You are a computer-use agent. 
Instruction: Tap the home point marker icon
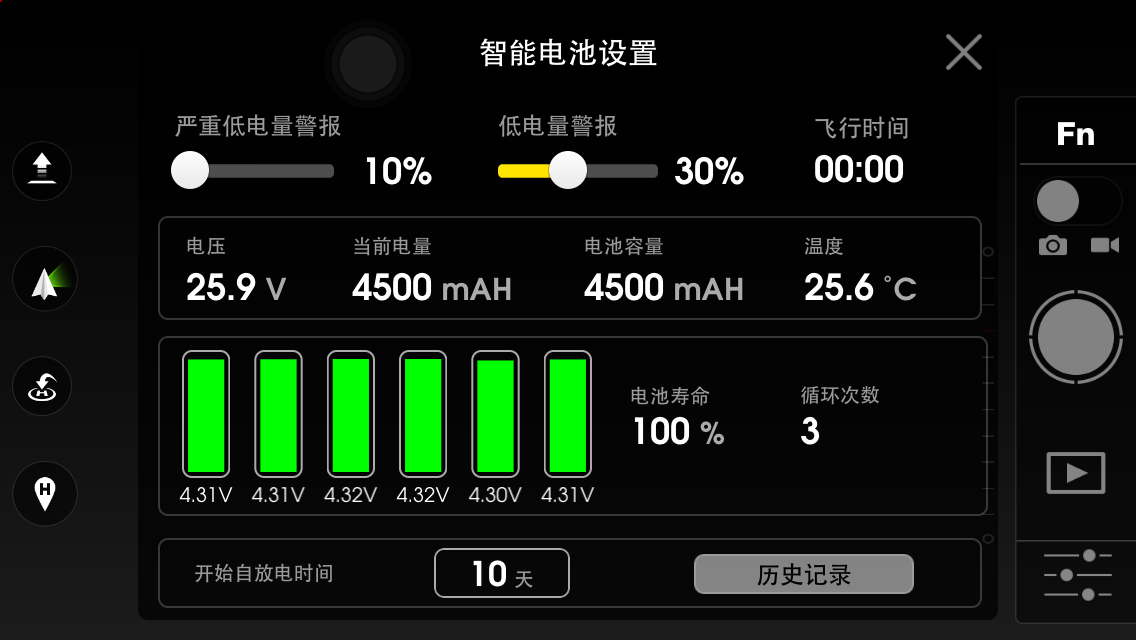point(44,493)
